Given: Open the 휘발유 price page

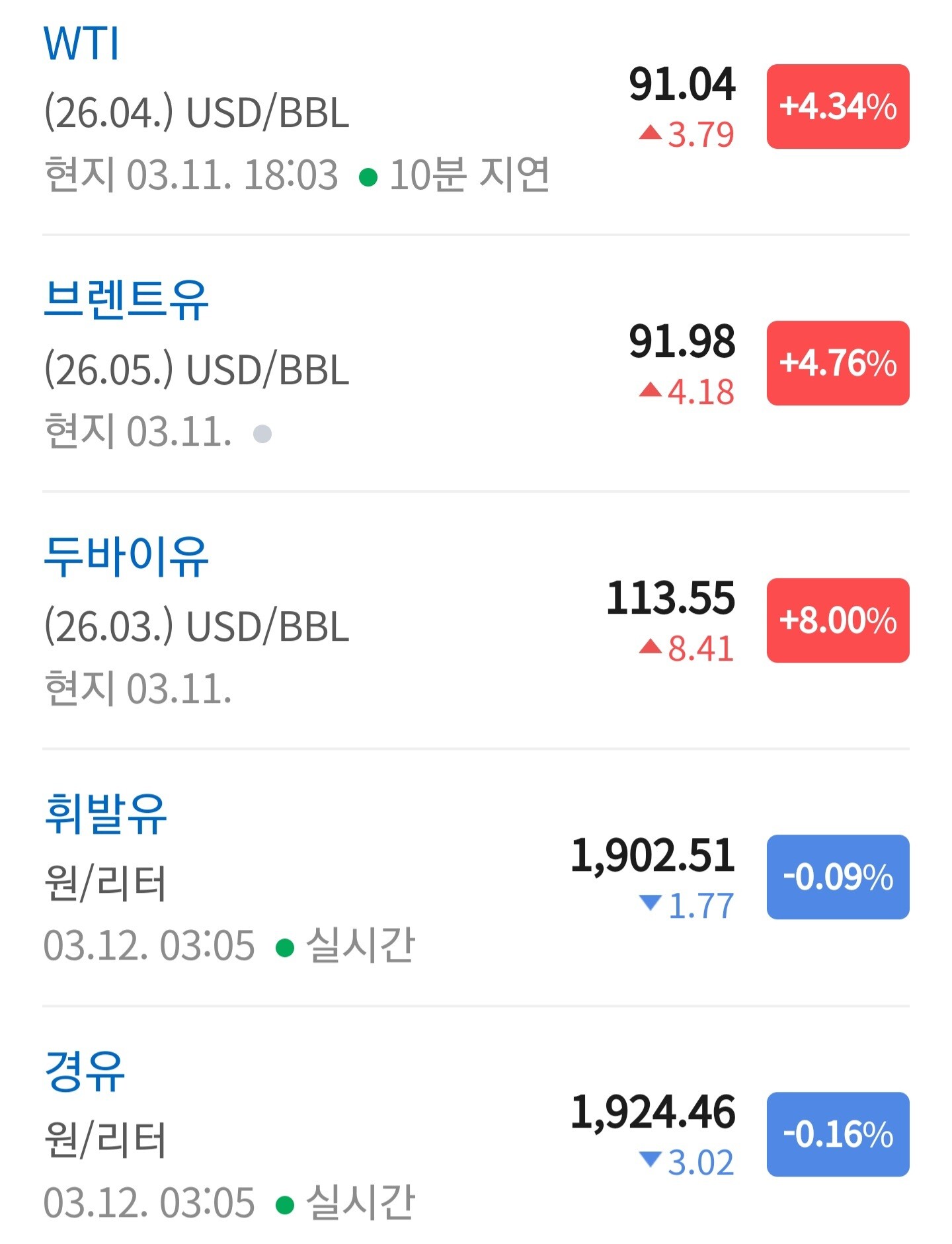Looking at the screenshot, I should (x=106, y=813).
